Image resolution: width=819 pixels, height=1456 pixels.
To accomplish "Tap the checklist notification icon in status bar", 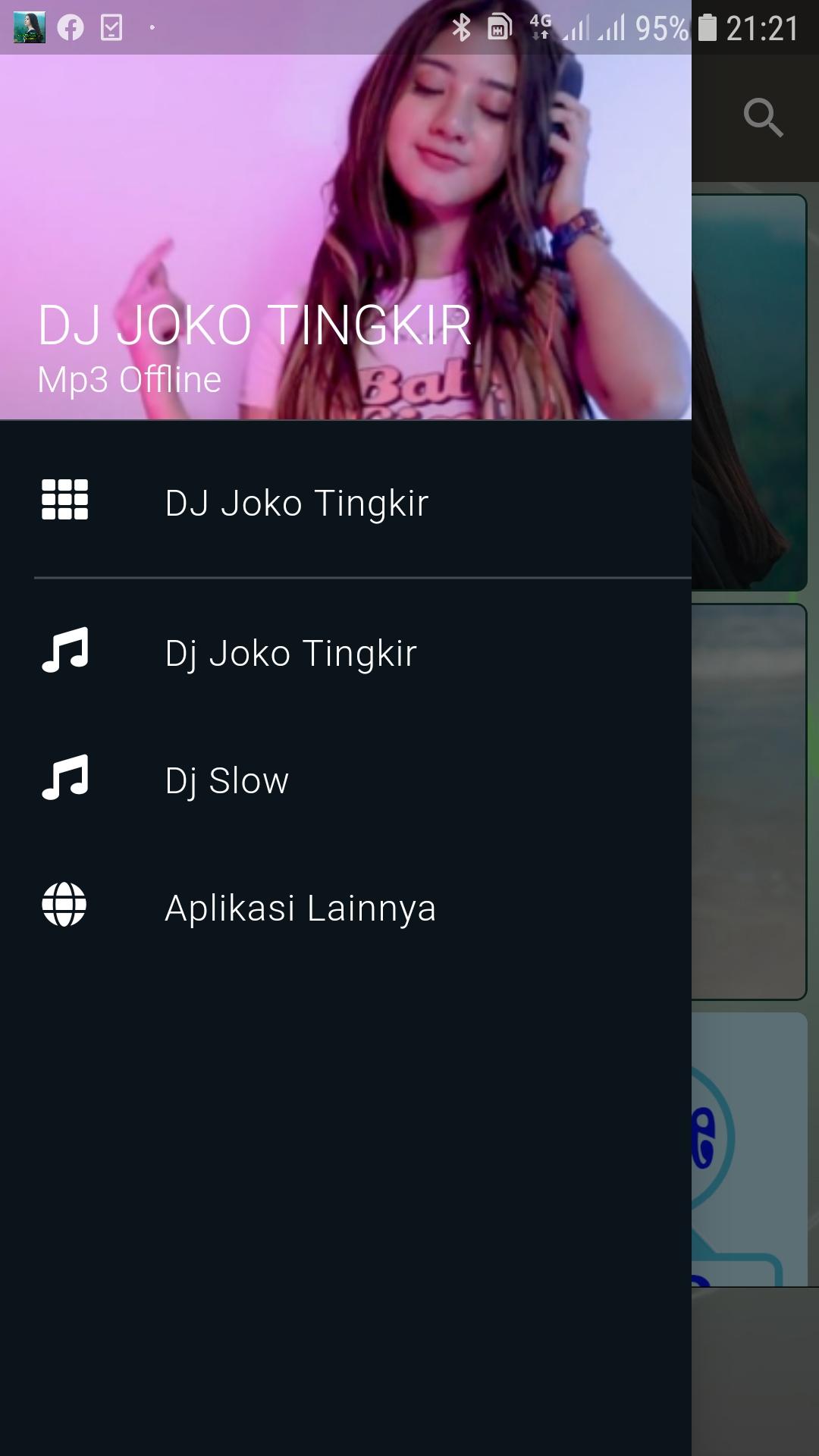I will coord(112,25).
